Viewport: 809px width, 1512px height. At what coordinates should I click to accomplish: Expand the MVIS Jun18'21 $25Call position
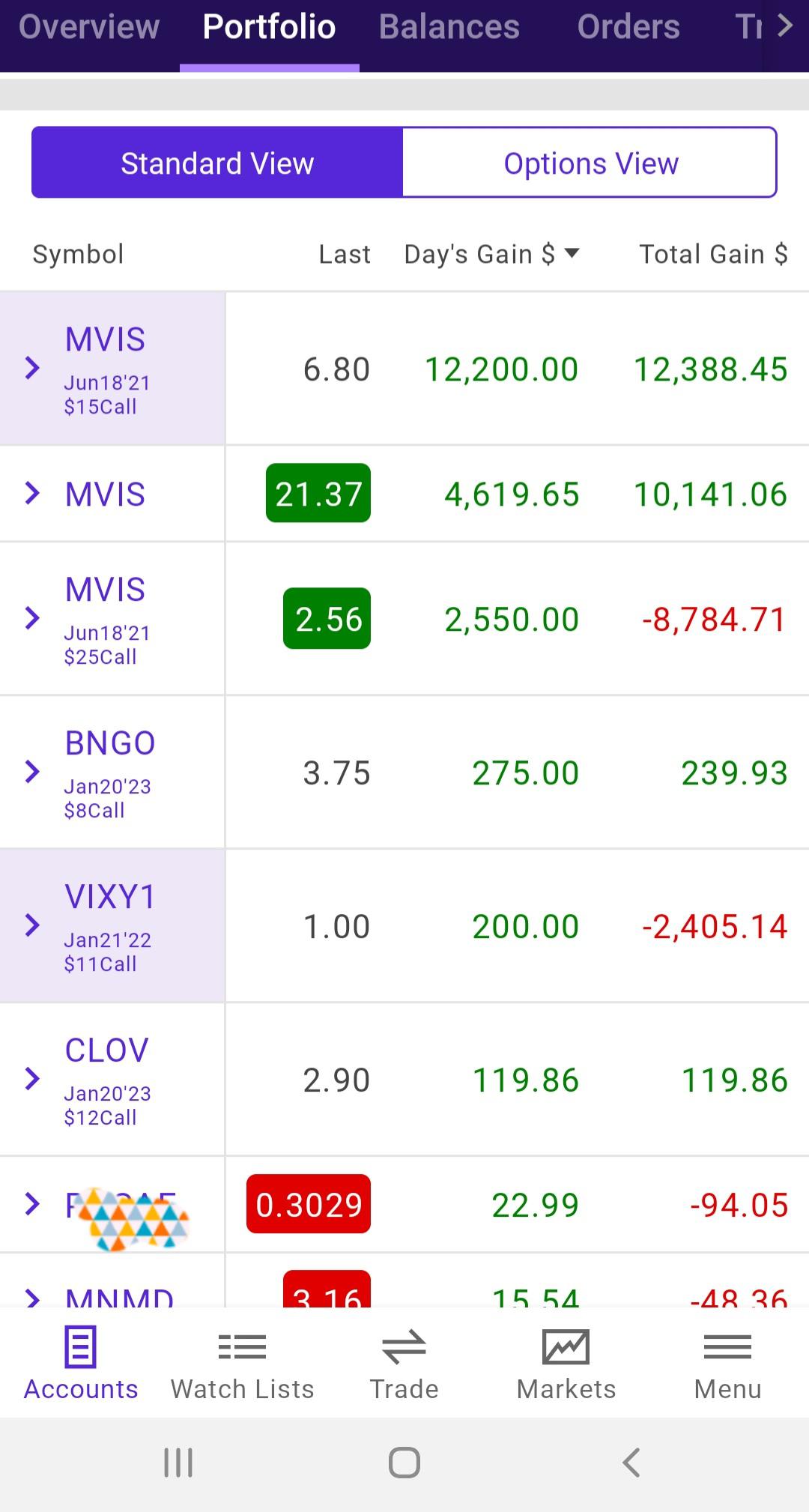32,618
